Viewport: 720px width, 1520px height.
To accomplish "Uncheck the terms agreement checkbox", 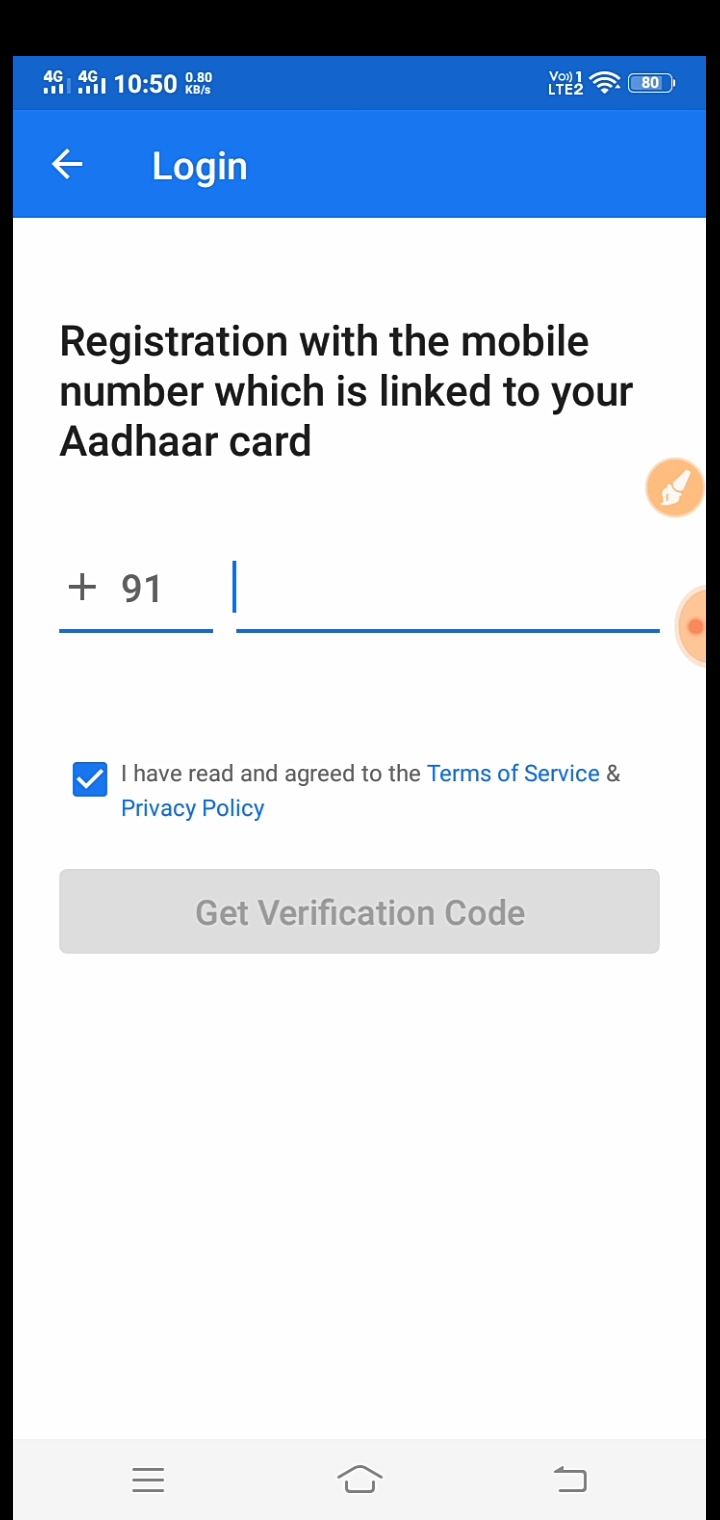I will (90, 779).
